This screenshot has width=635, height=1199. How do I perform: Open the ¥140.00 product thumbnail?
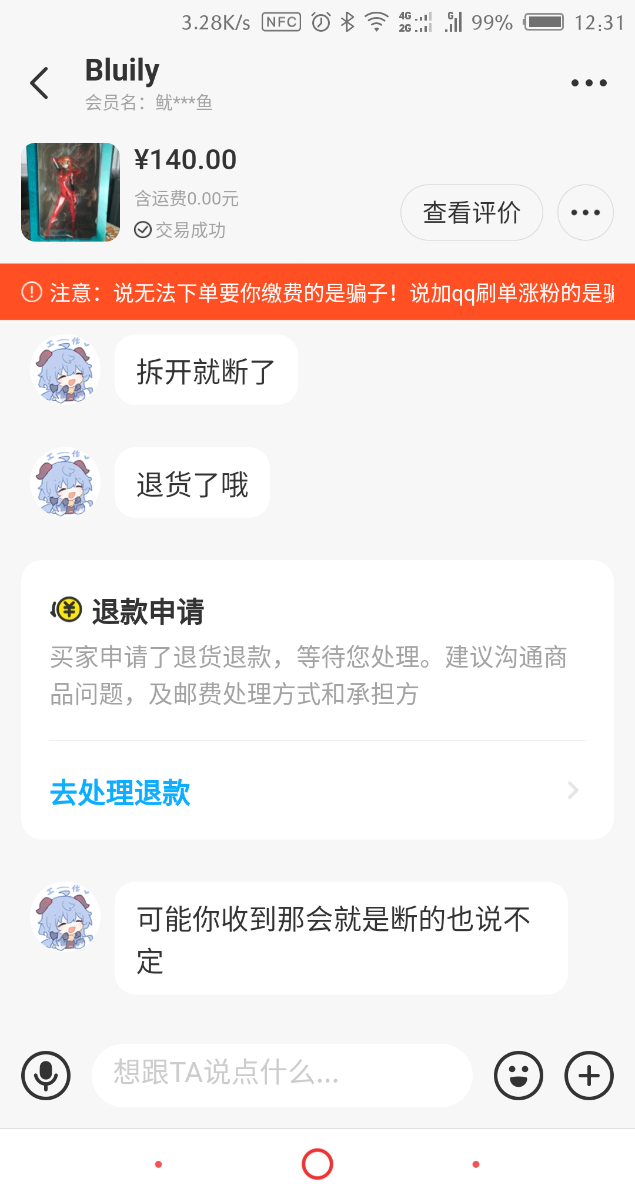click(71, 192)
